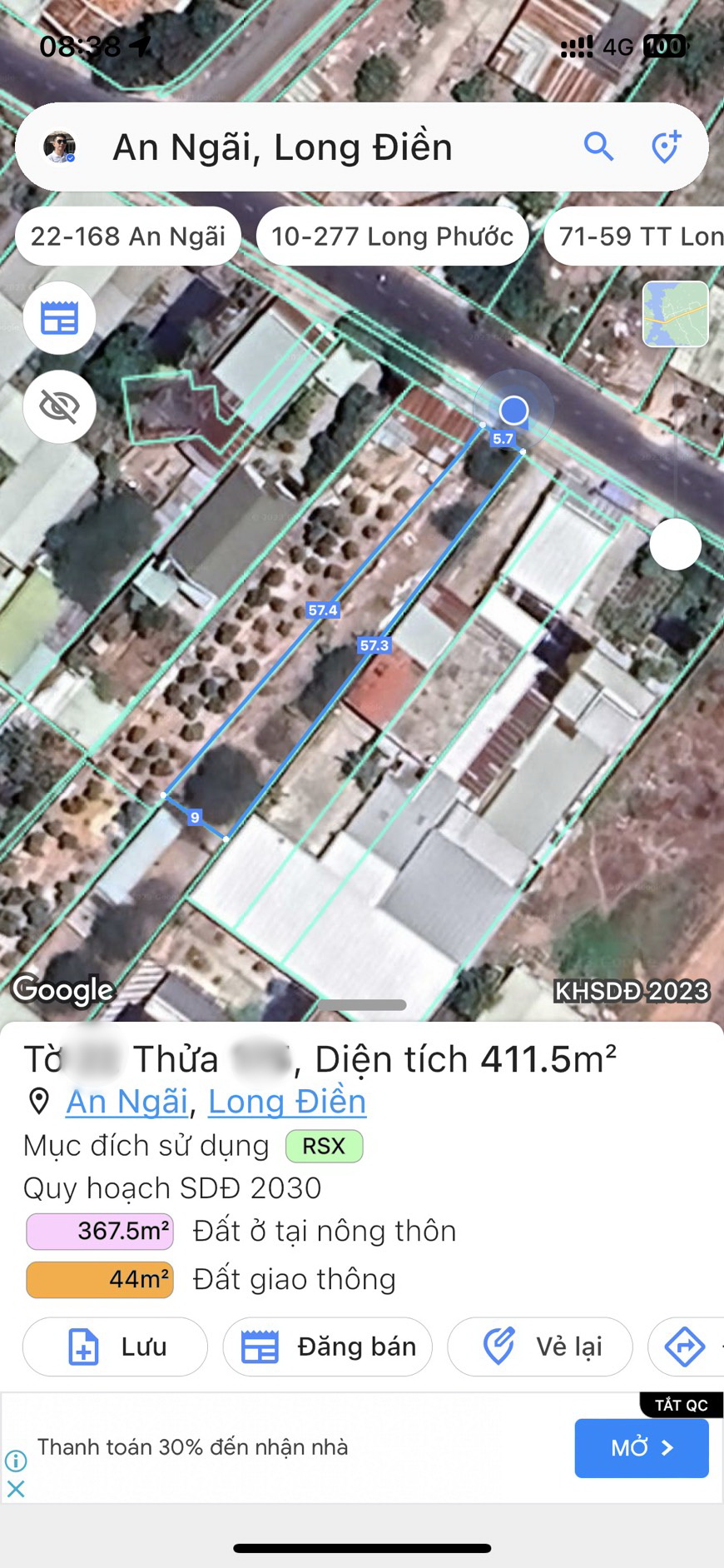Open the listings button on the map

[x=60, y=318]
